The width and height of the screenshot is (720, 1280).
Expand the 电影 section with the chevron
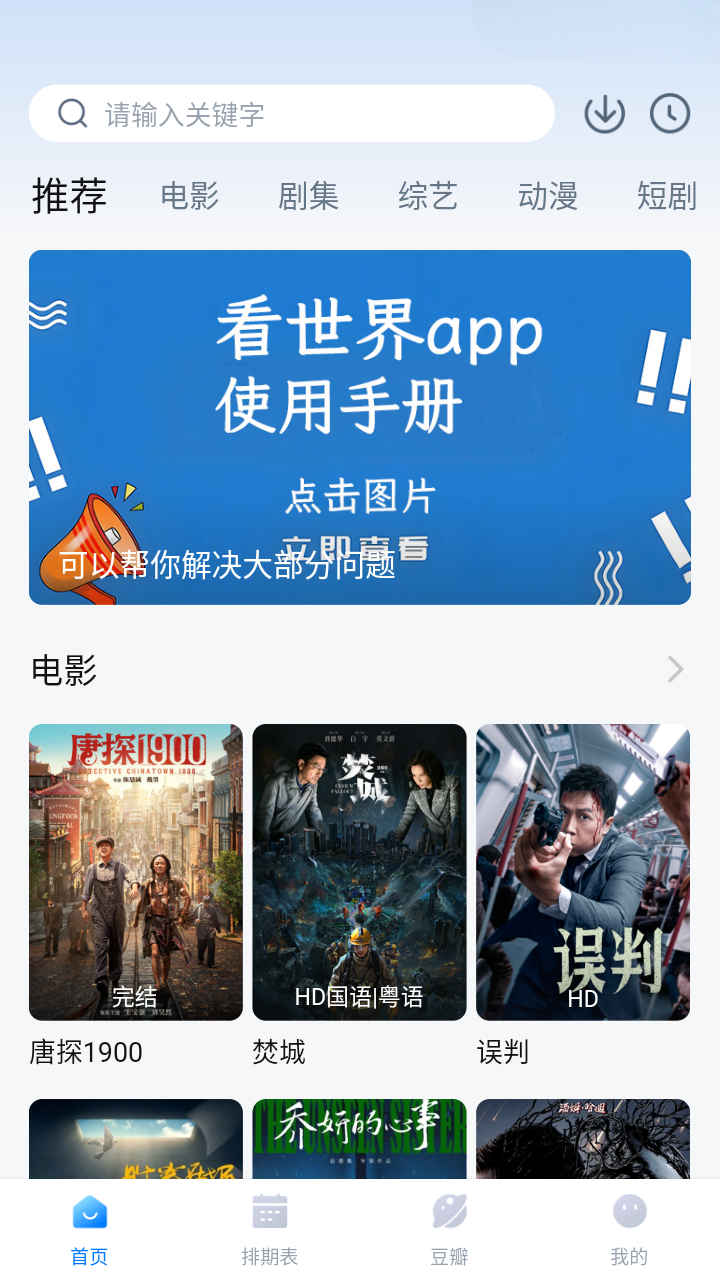click(x=676, y=669)
